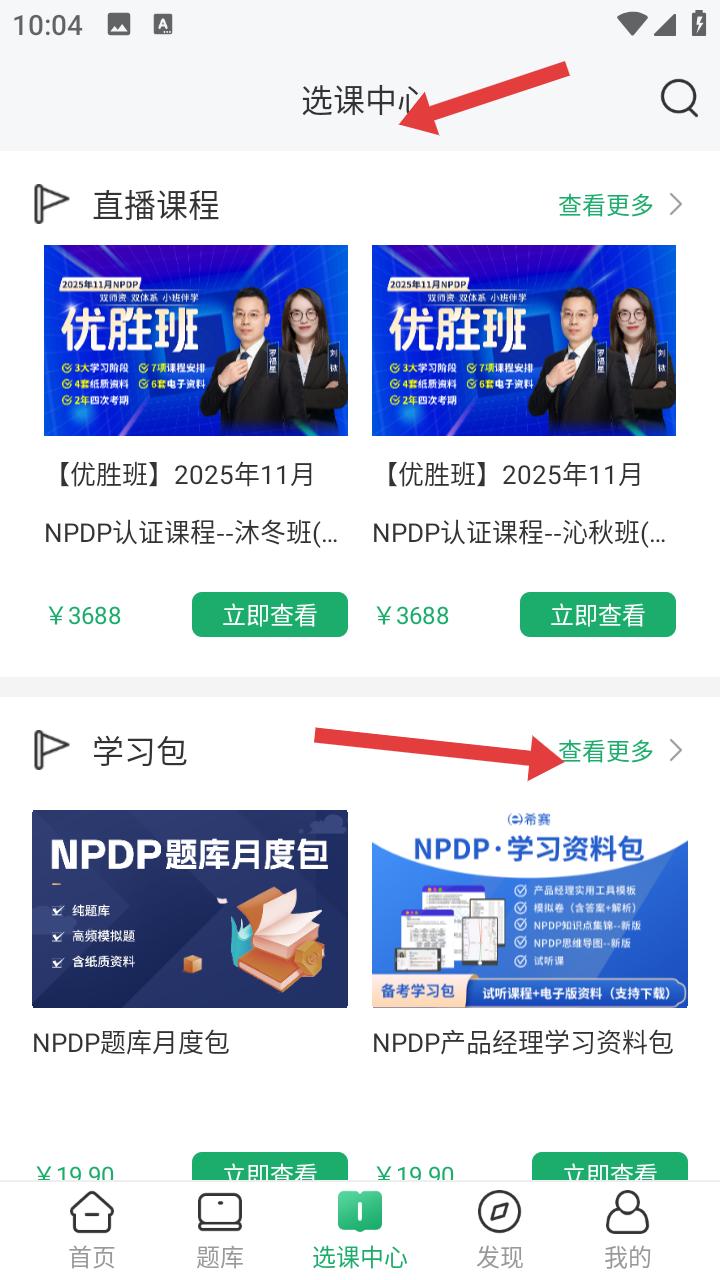The height and width of the screenshot is (1280, 720).
Task: Tap 立即查看 for the 沁秋班 course
Action: click(x=598, y=614)
